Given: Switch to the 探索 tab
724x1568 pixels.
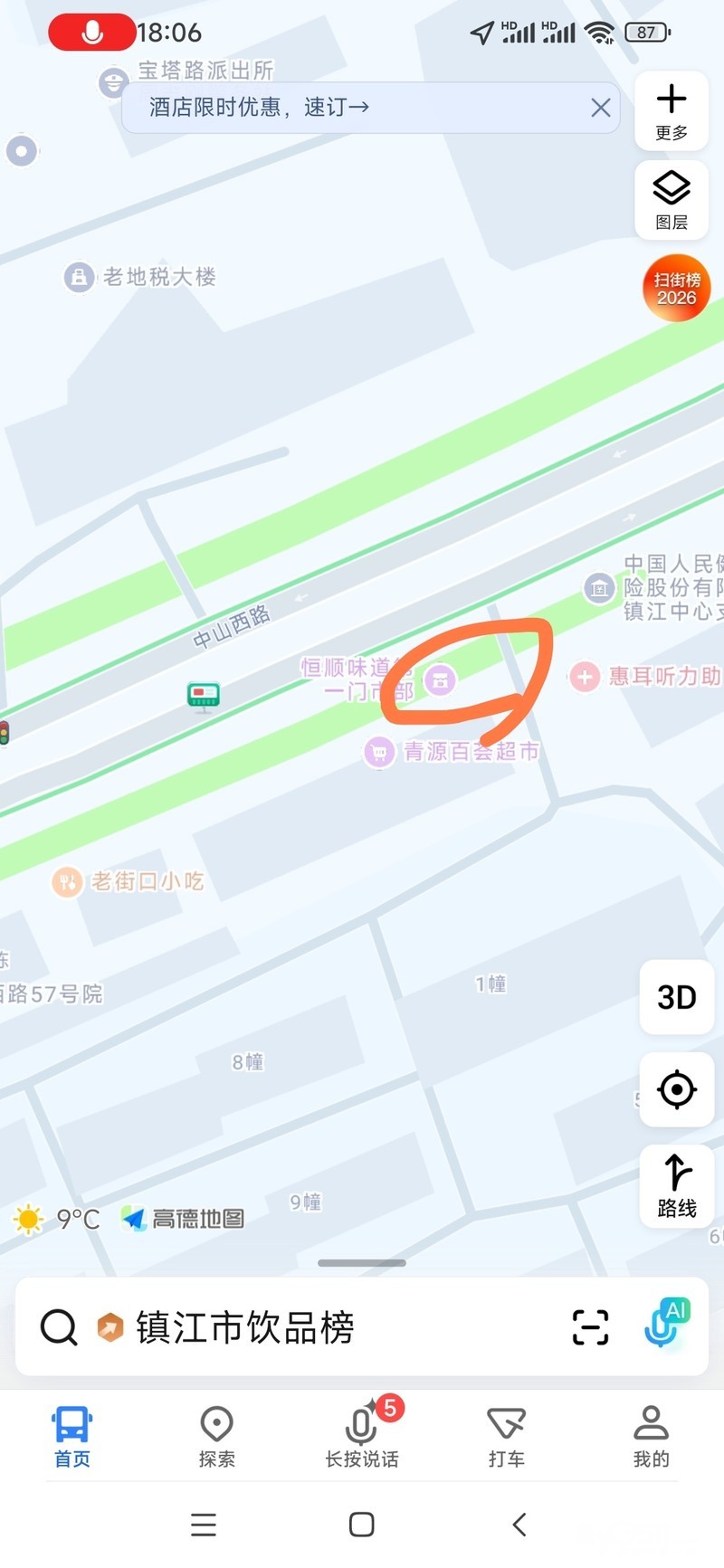Looking at the screenshot, I should click(x=217, y=1436).
